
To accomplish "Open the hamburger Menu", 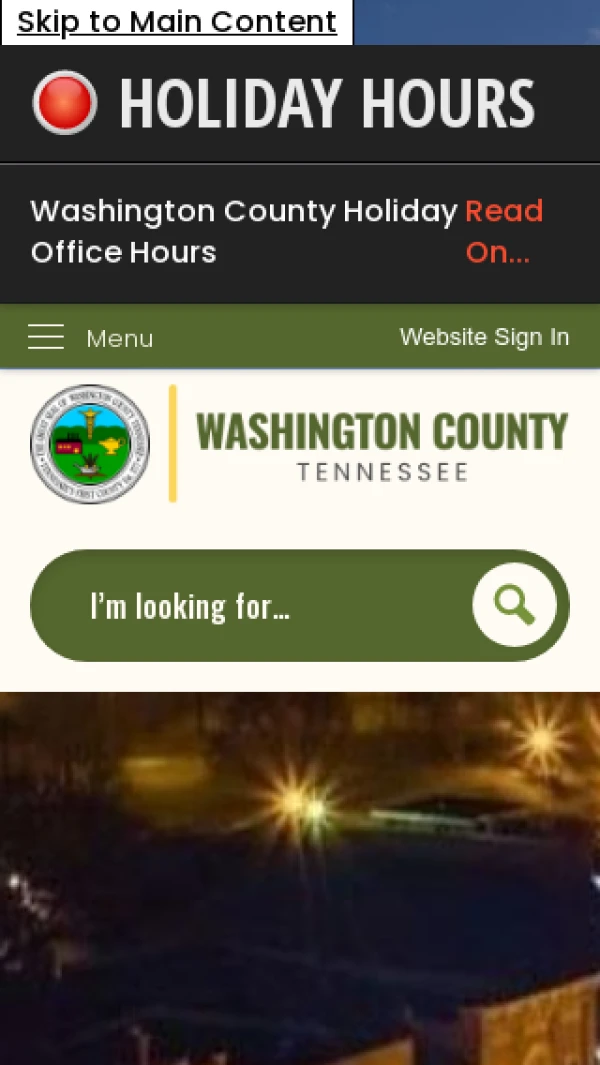I will click(90, 338).
